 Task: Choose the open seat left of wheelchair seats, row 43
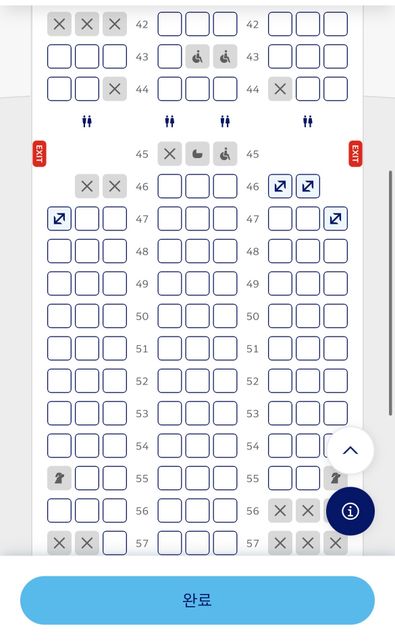tap(170, 56)
